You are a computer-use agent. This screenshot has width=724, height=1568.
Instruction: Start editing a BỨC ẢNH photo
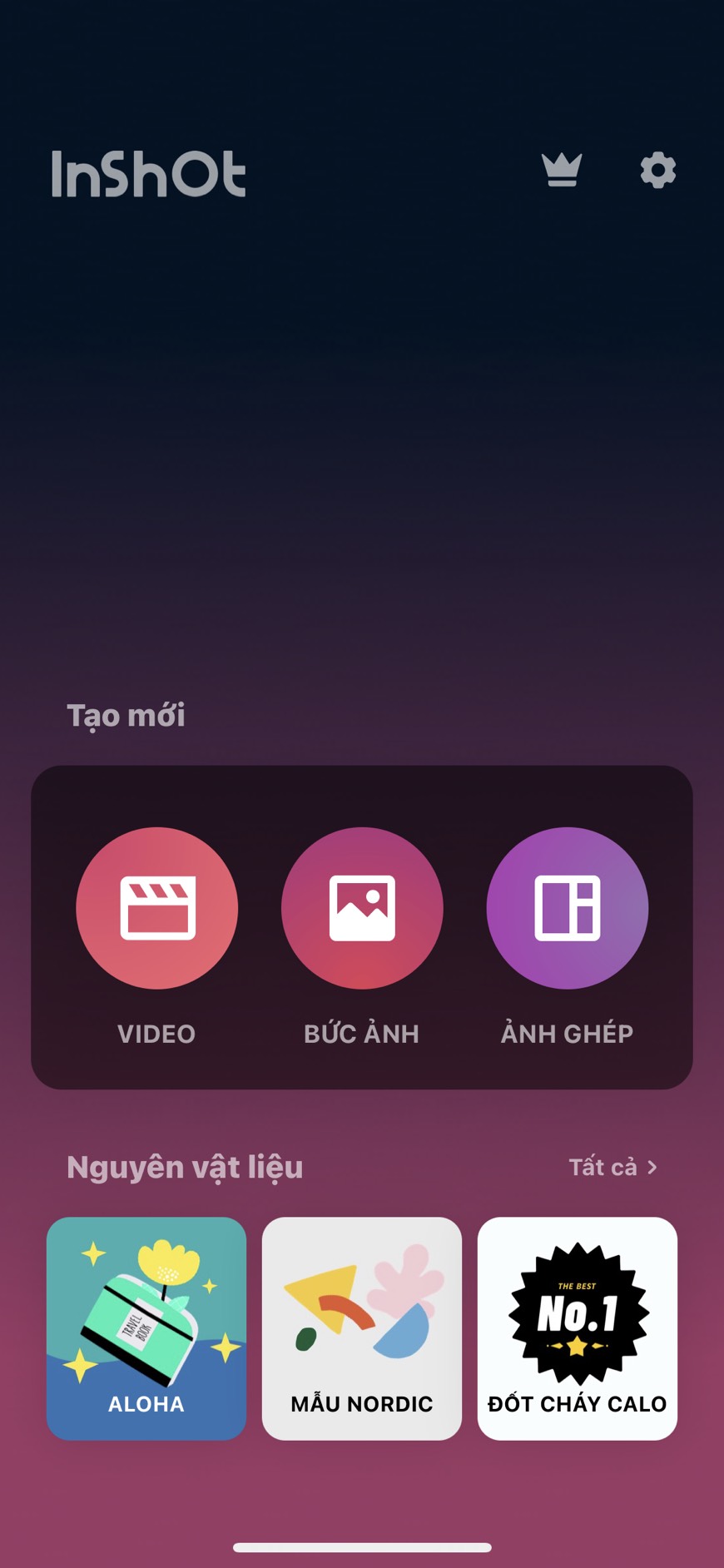(x=362, y=908)
